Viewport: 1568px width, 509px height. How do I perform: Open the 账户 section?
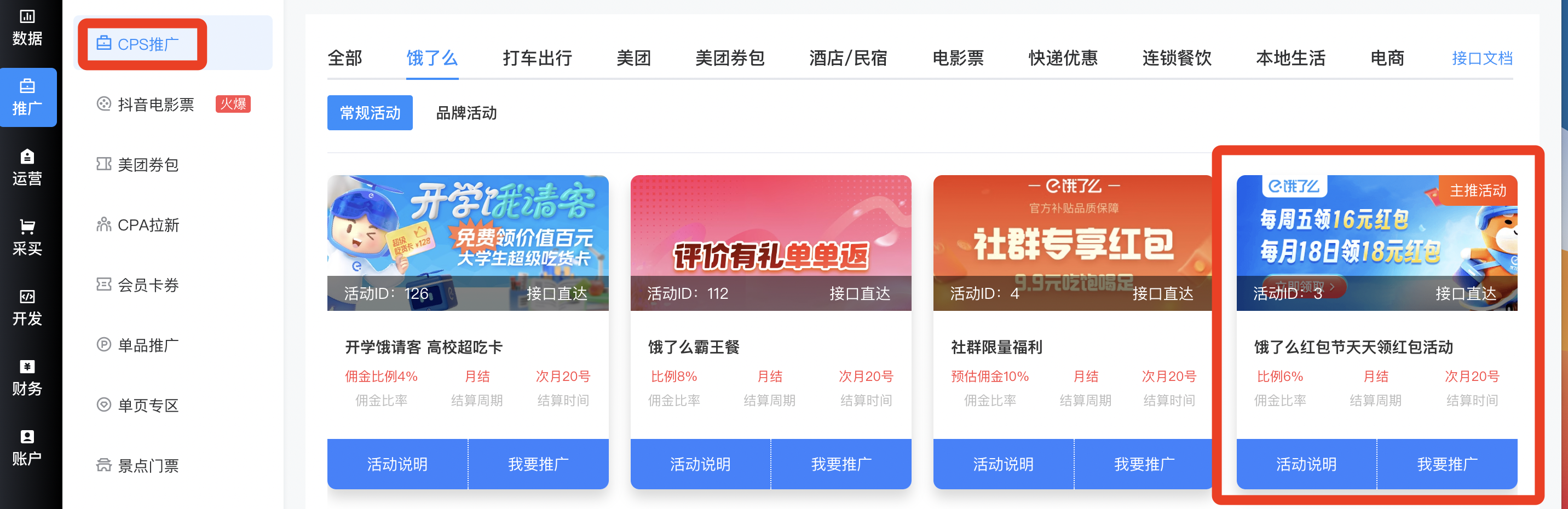pos(27,448)
